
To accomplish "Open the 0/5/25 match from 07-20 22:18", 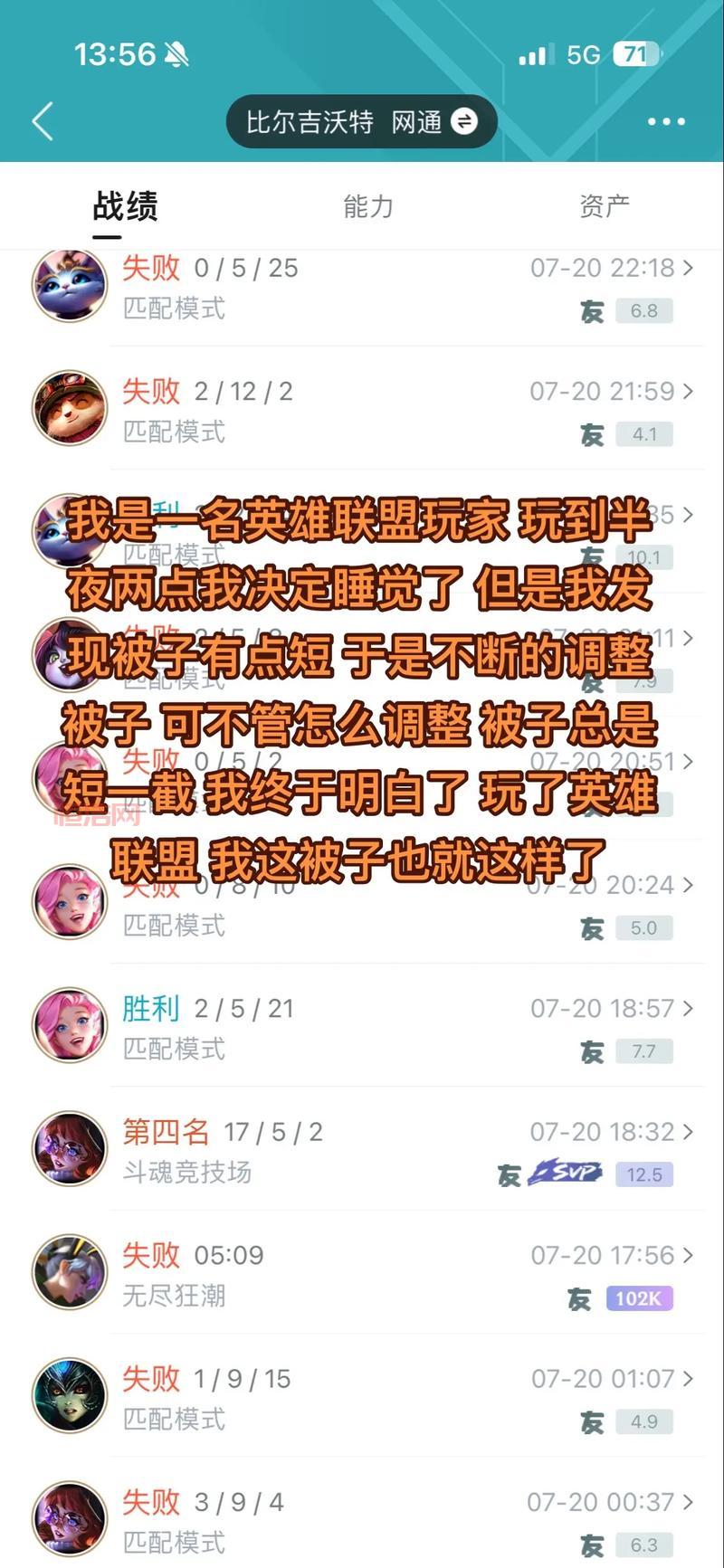I will [x=362, y=288].
